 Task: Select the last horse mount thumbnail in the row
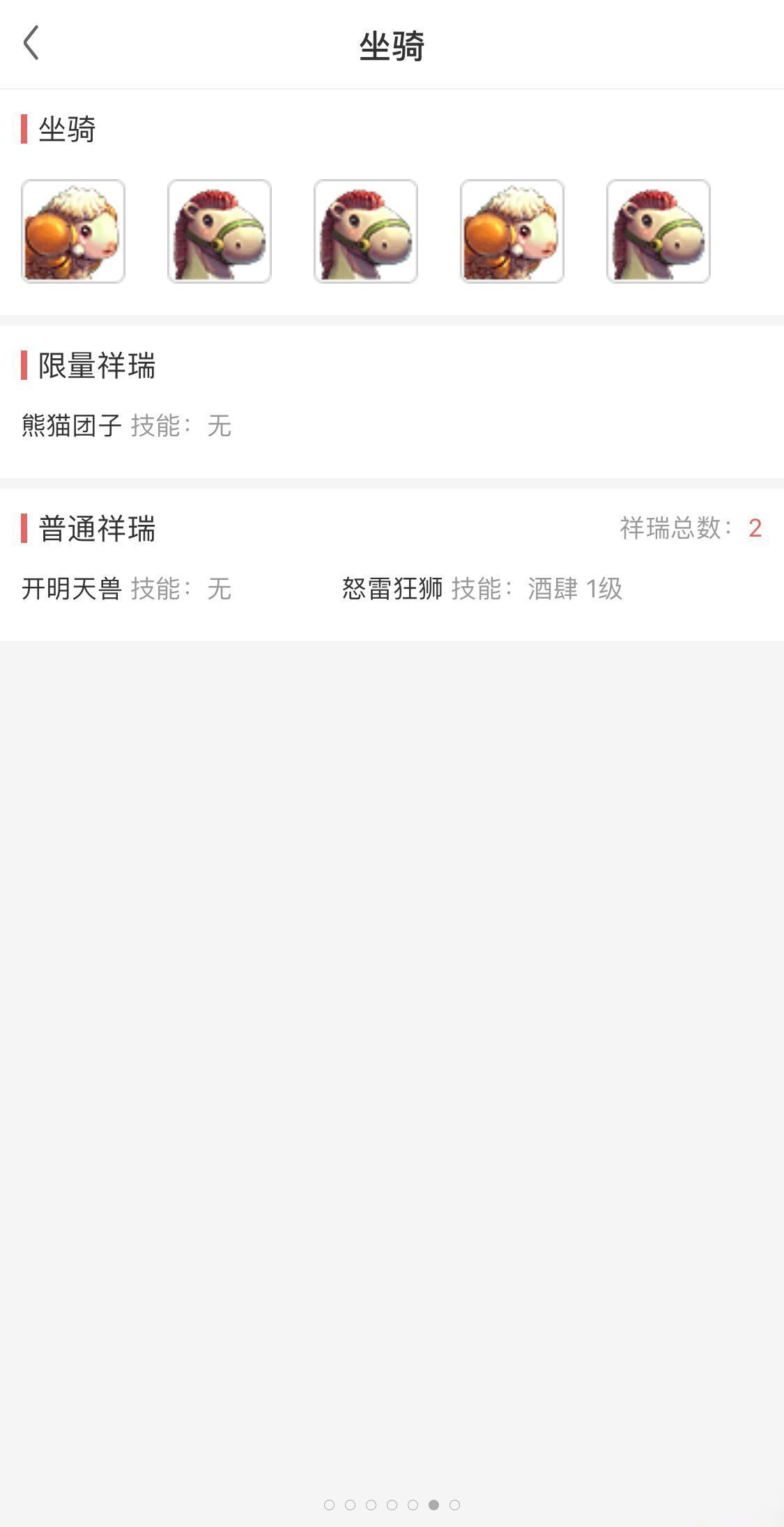(x=659, y=231)
